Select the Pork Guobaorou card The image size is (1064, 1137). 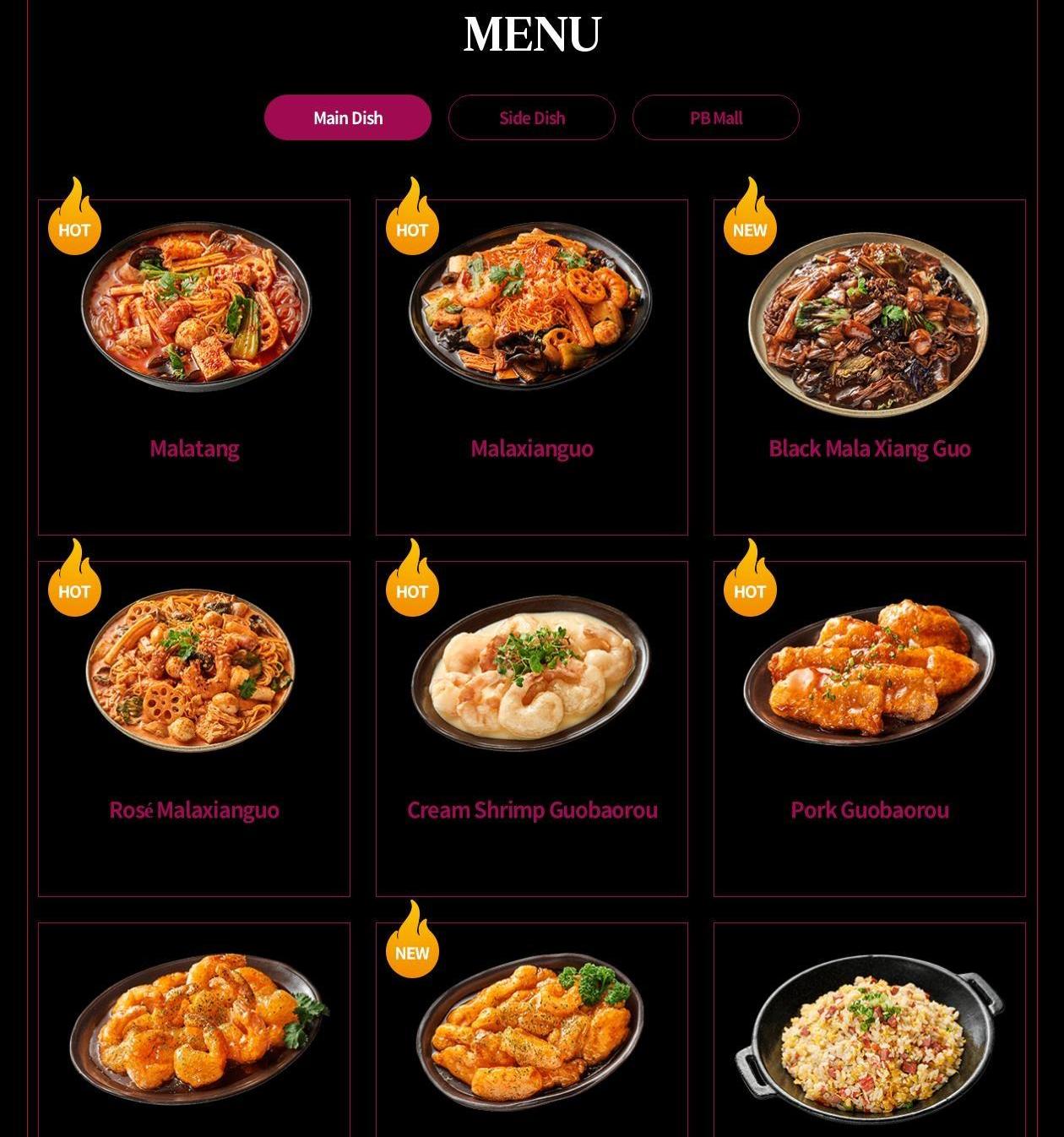coord(869,728)
